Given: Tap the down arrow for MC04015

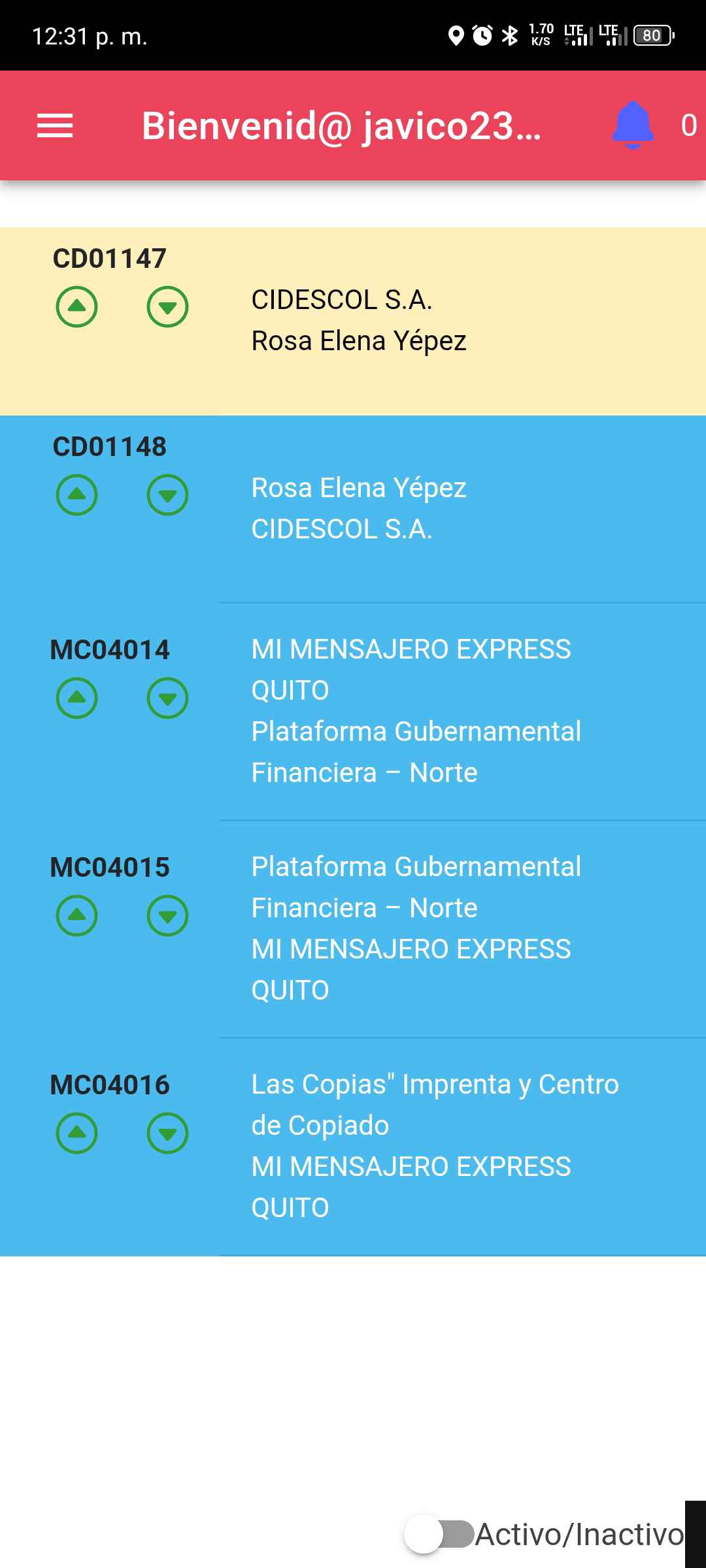Looking at the screenshot, I should [x=167, y=915].
